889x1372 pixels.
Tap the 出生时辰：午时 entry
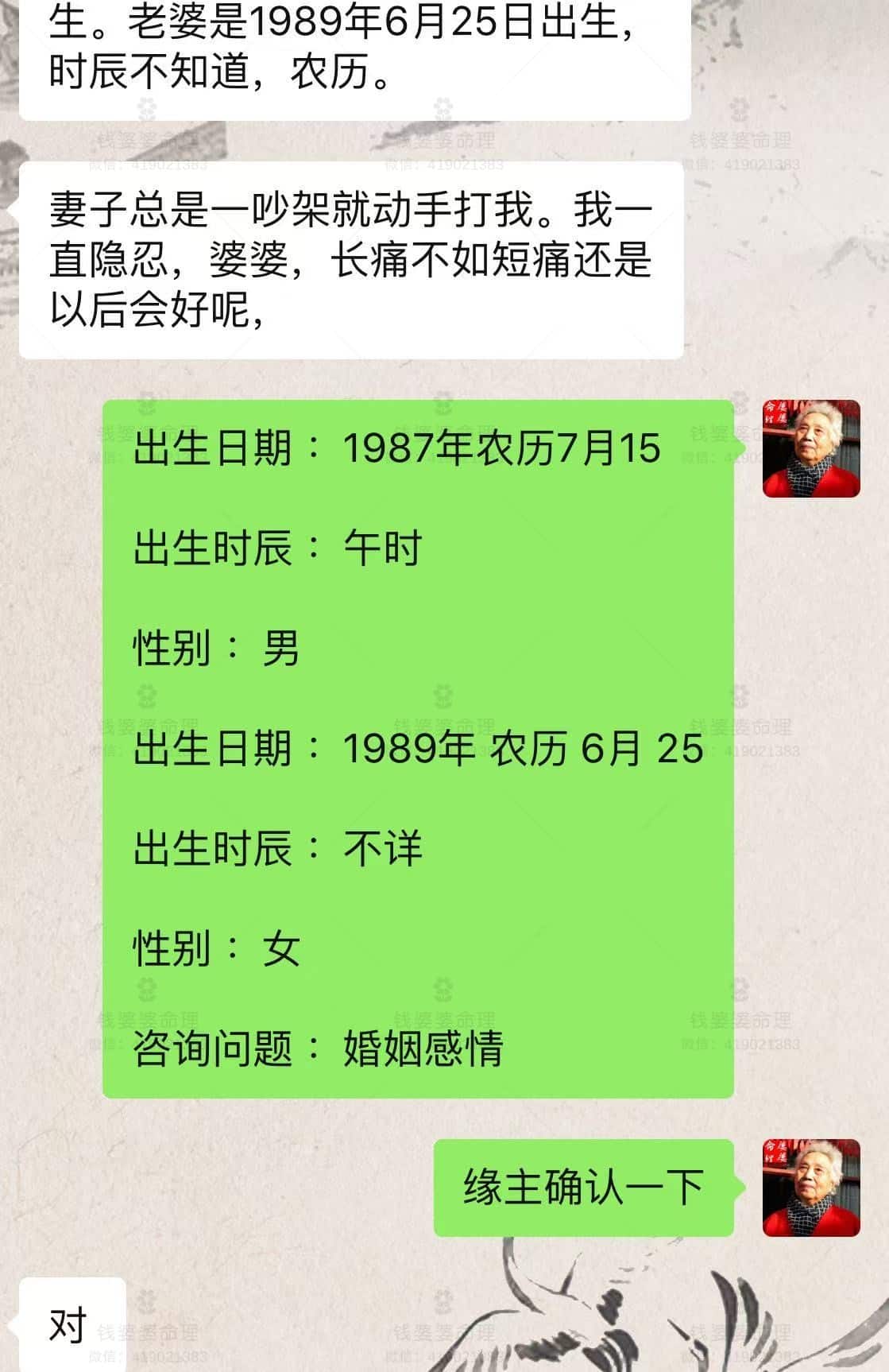pyautogui.click(x=278, y=548)
